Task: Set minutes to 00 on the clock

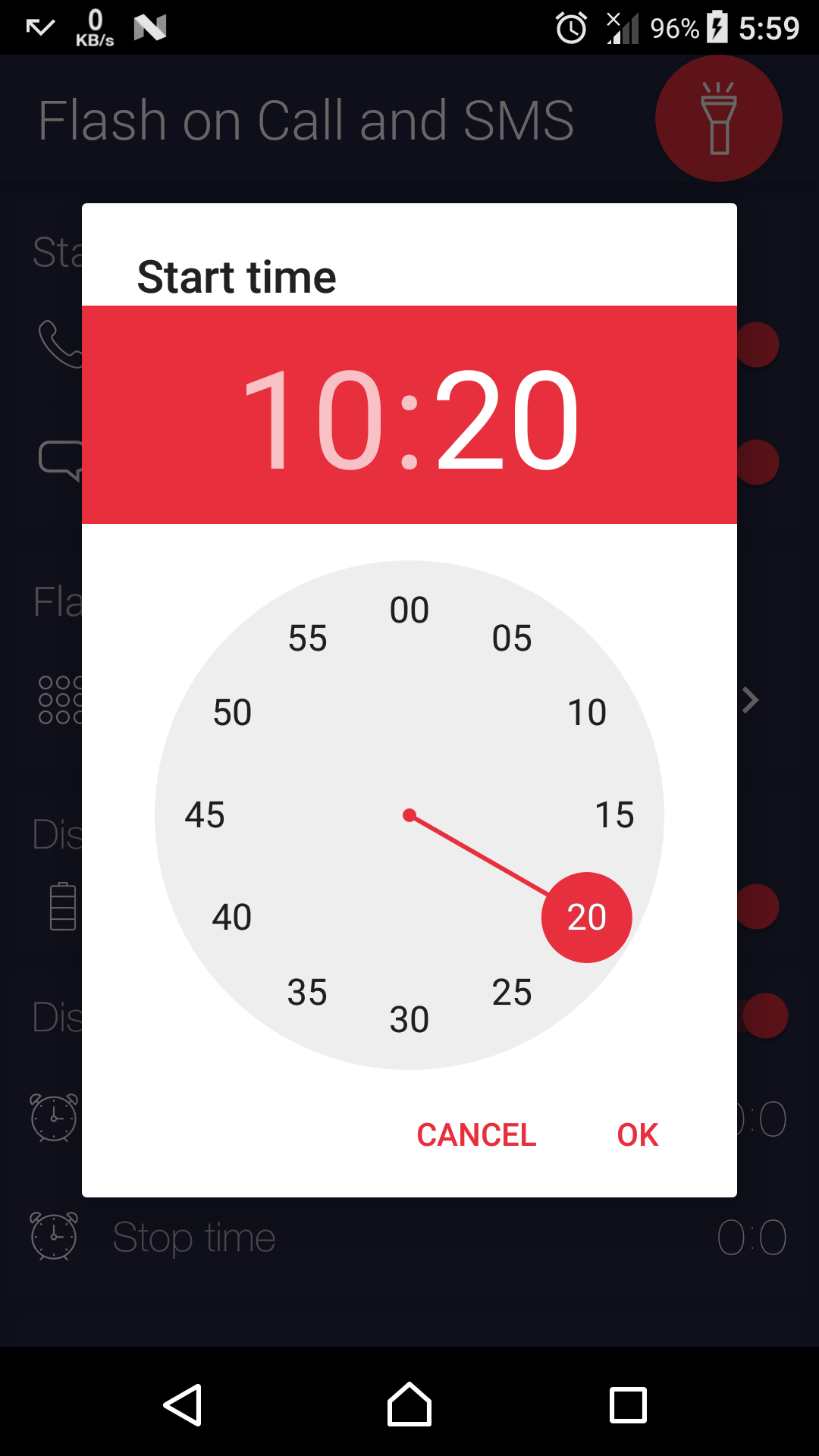Action: [x=409, y=610]
